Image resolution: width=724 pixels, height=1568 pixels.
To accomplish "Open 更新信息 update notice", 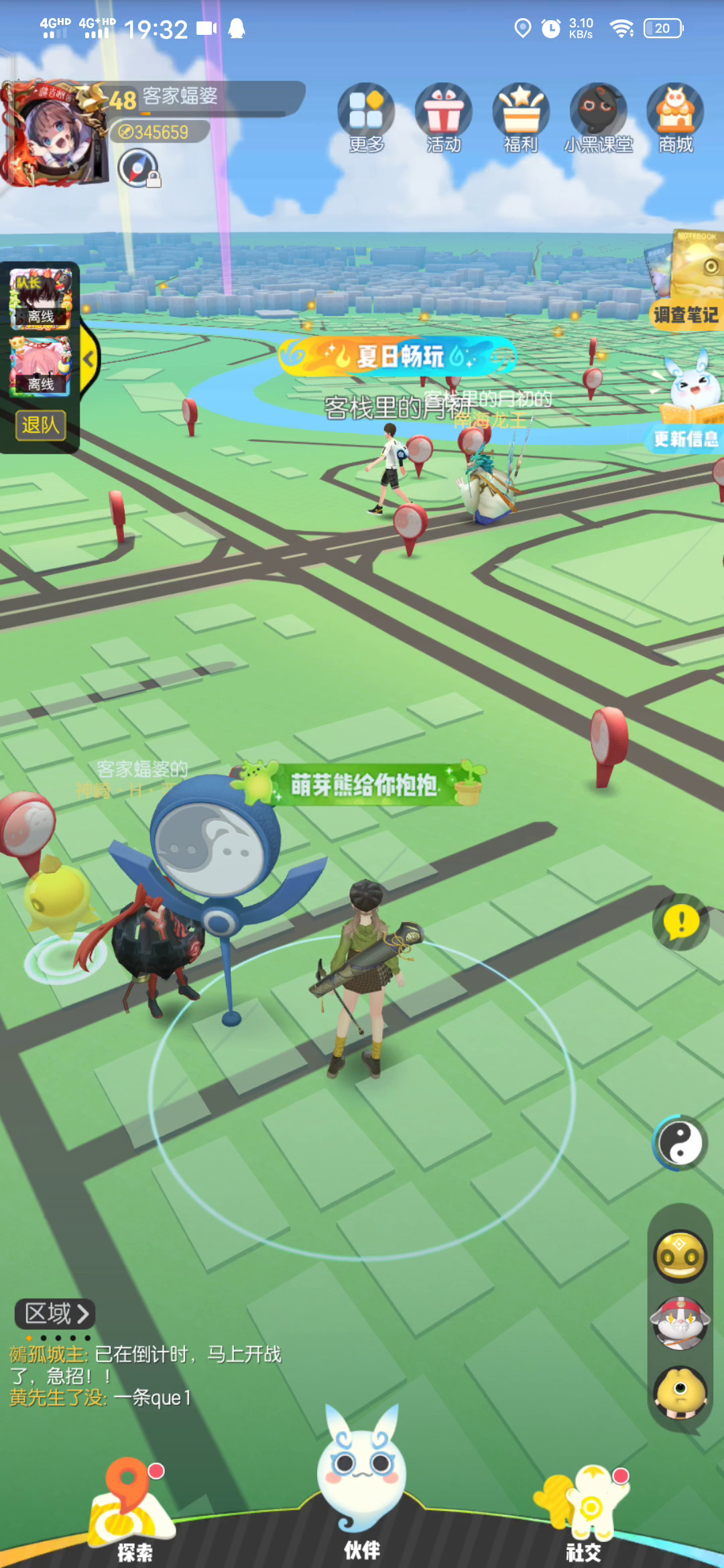I will [x=685, y=402].
